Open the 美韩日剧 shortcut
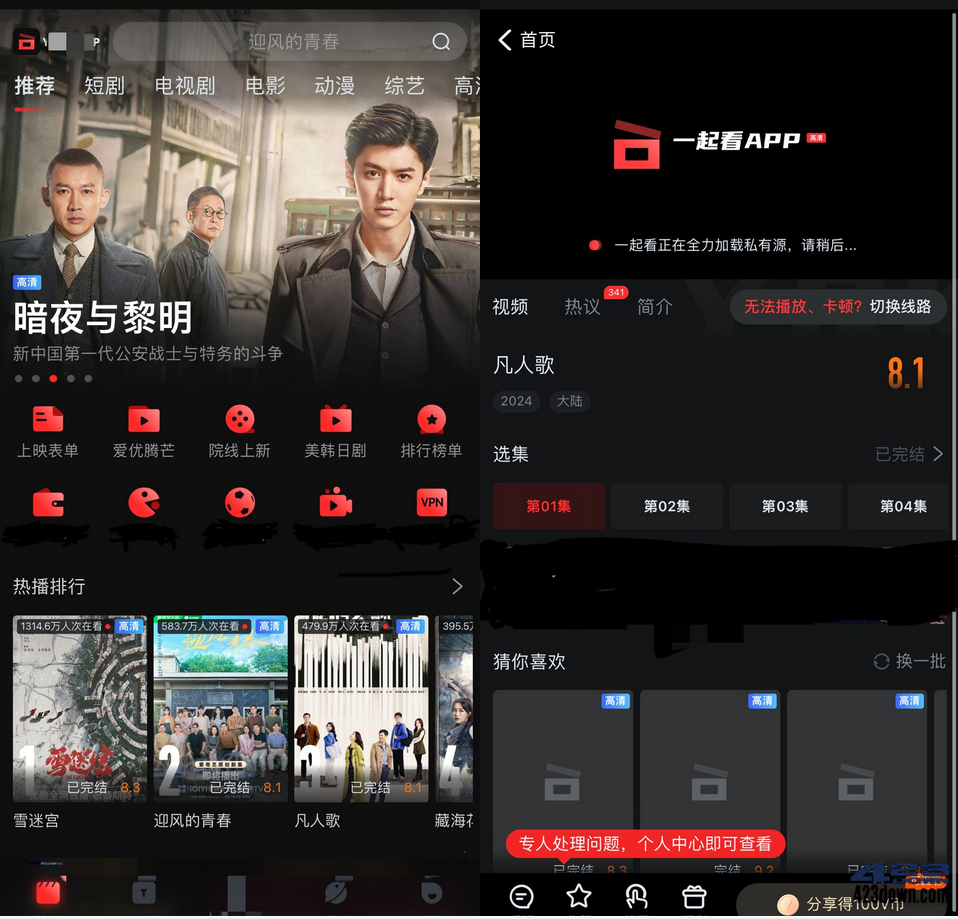The image size is (958, 919). 335,431
